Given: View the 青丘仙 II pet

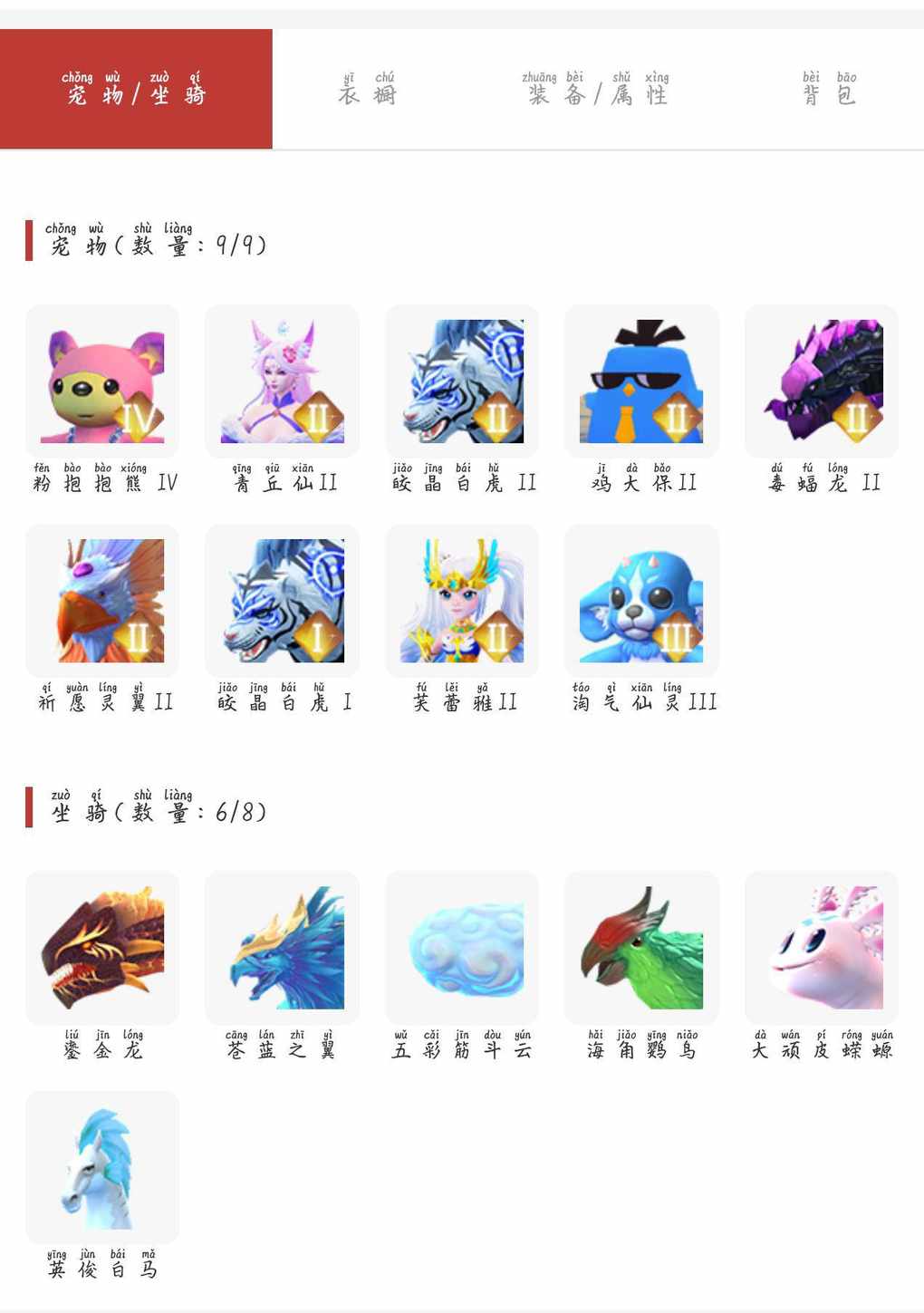Looking at the screenshot, I should pyautogui.click(x=282, y=381).
